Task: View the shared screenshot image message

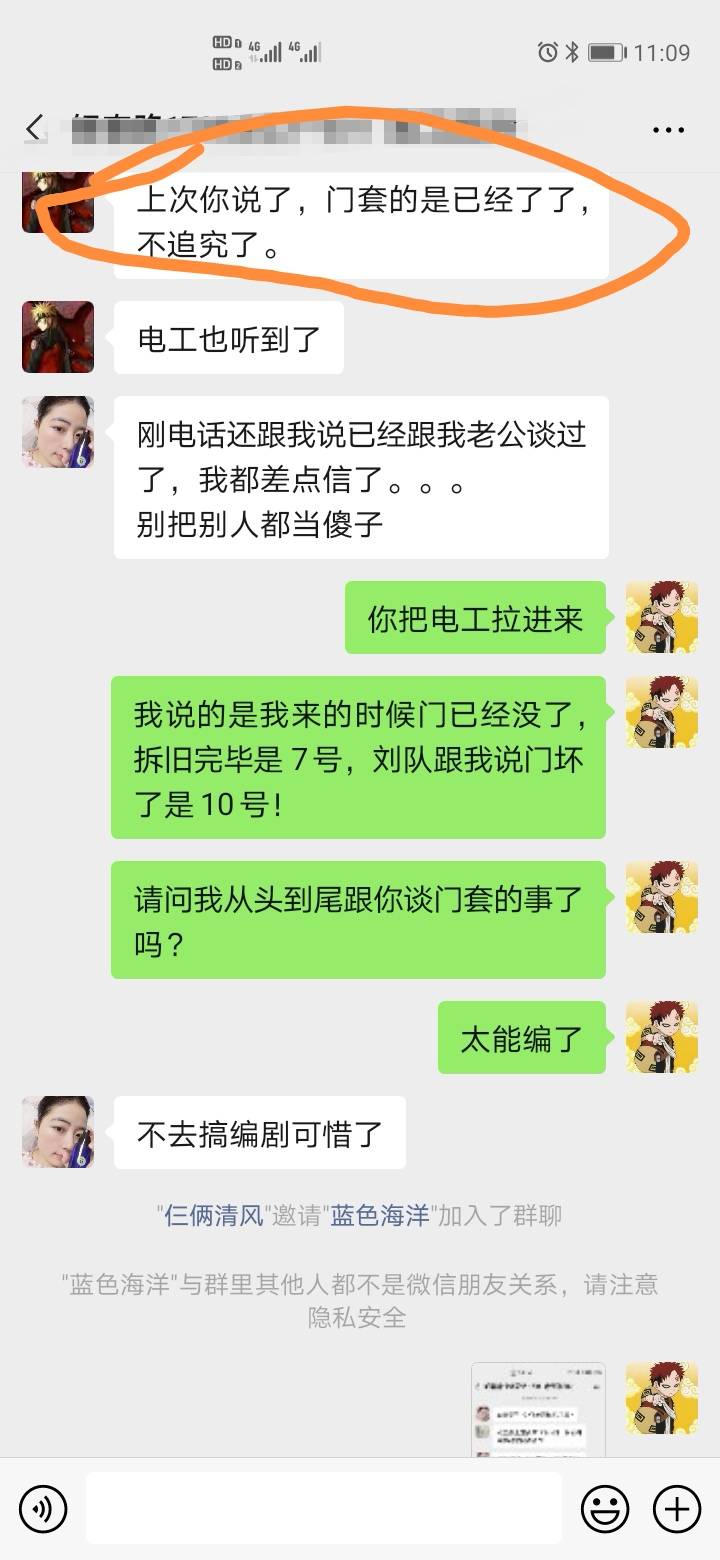Action: pos(538,1410)
